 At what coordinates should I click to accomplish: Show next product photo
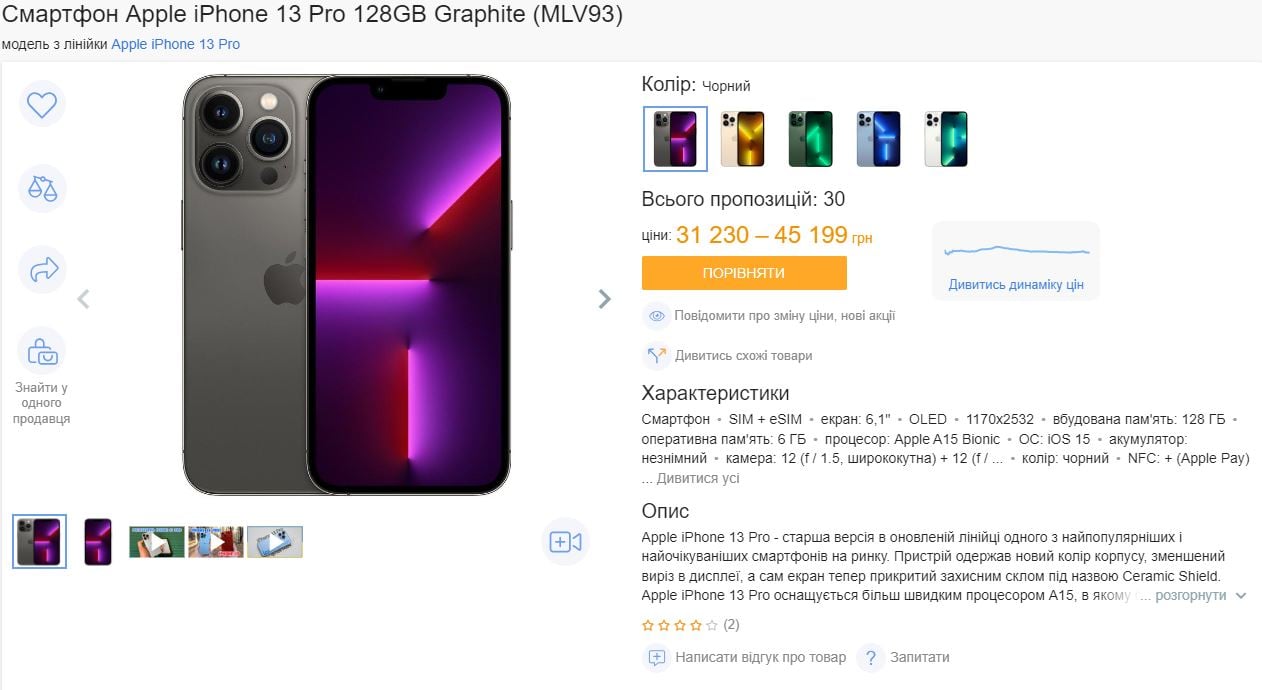click(x=604, y=299)
